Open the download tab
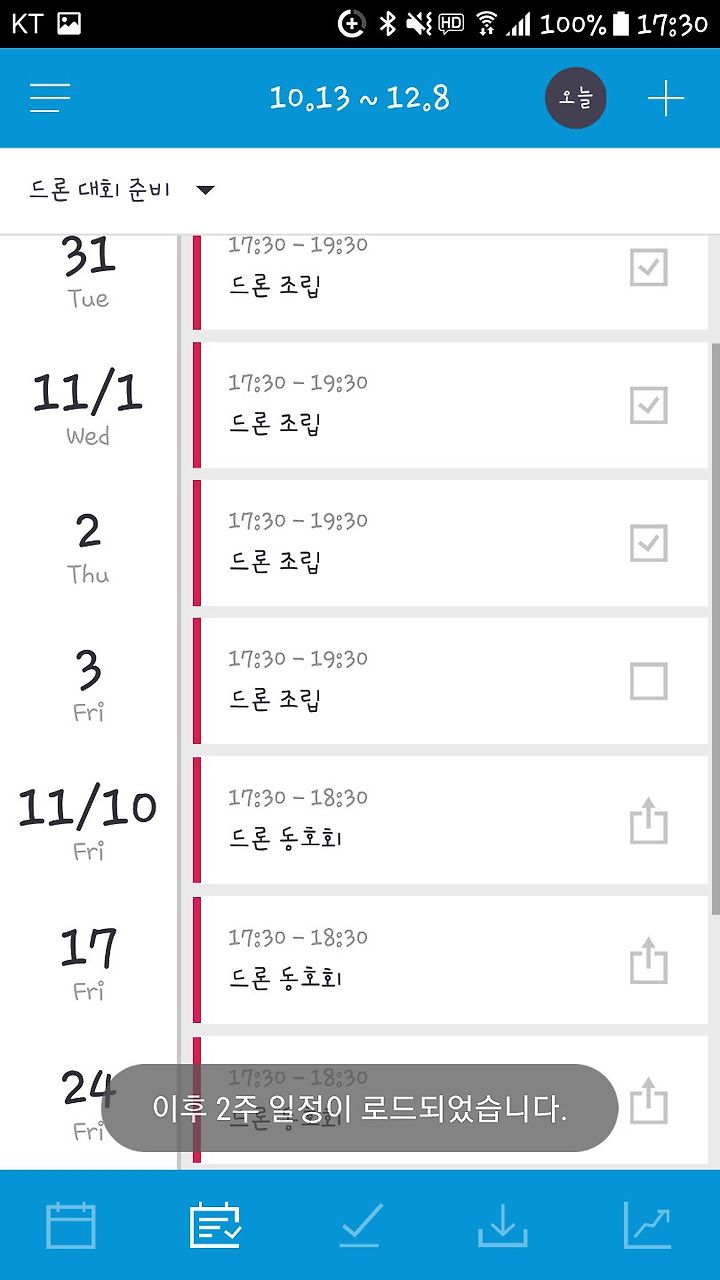This screenshot has width=720, height=1280. pos(503,1226)
